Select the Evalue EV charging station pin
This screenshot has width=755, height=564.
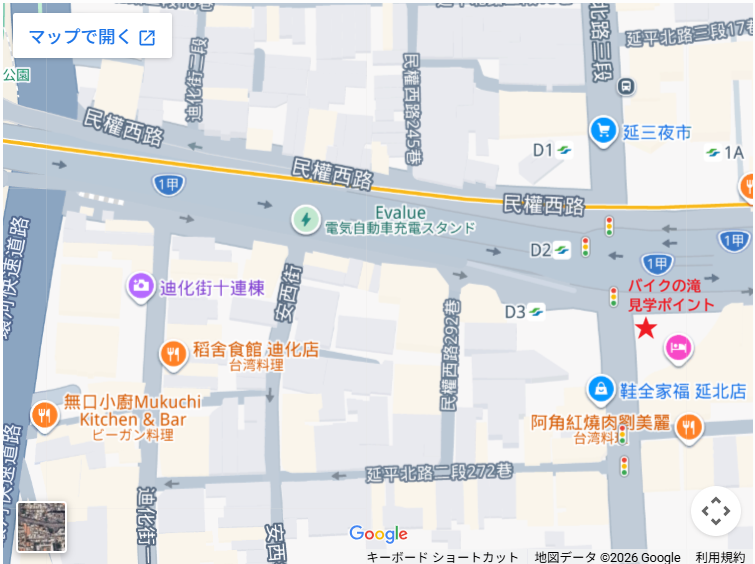304,218
